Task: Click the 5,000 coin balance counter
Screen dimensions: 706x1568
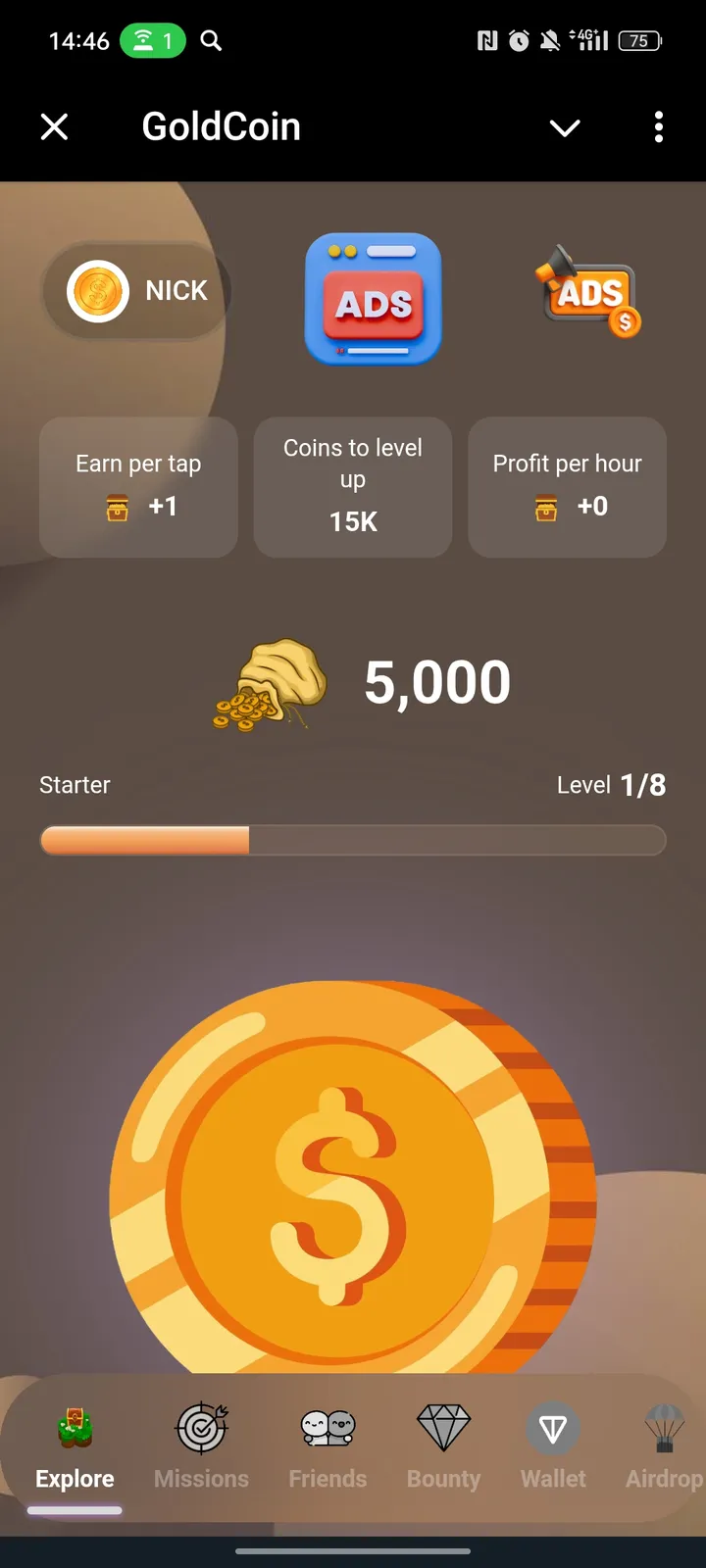Action: coord(437,681)
